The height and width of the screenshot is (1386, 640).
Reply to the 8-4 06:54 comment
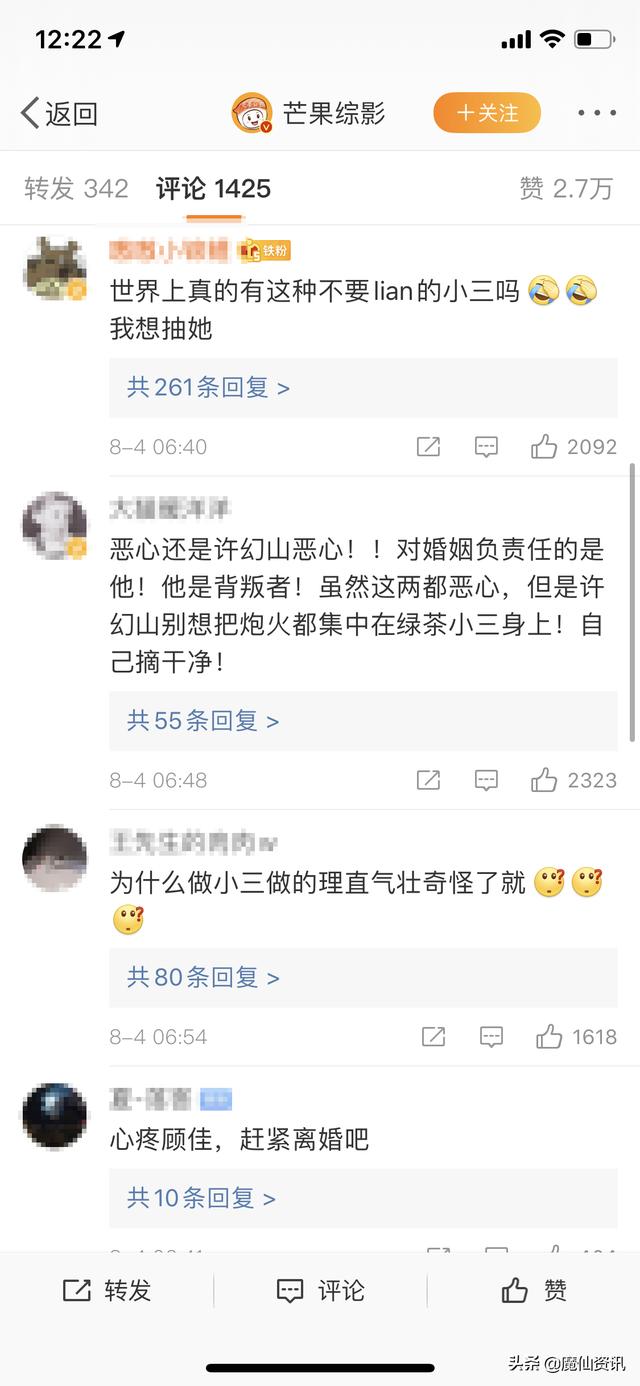[491, 1037]
